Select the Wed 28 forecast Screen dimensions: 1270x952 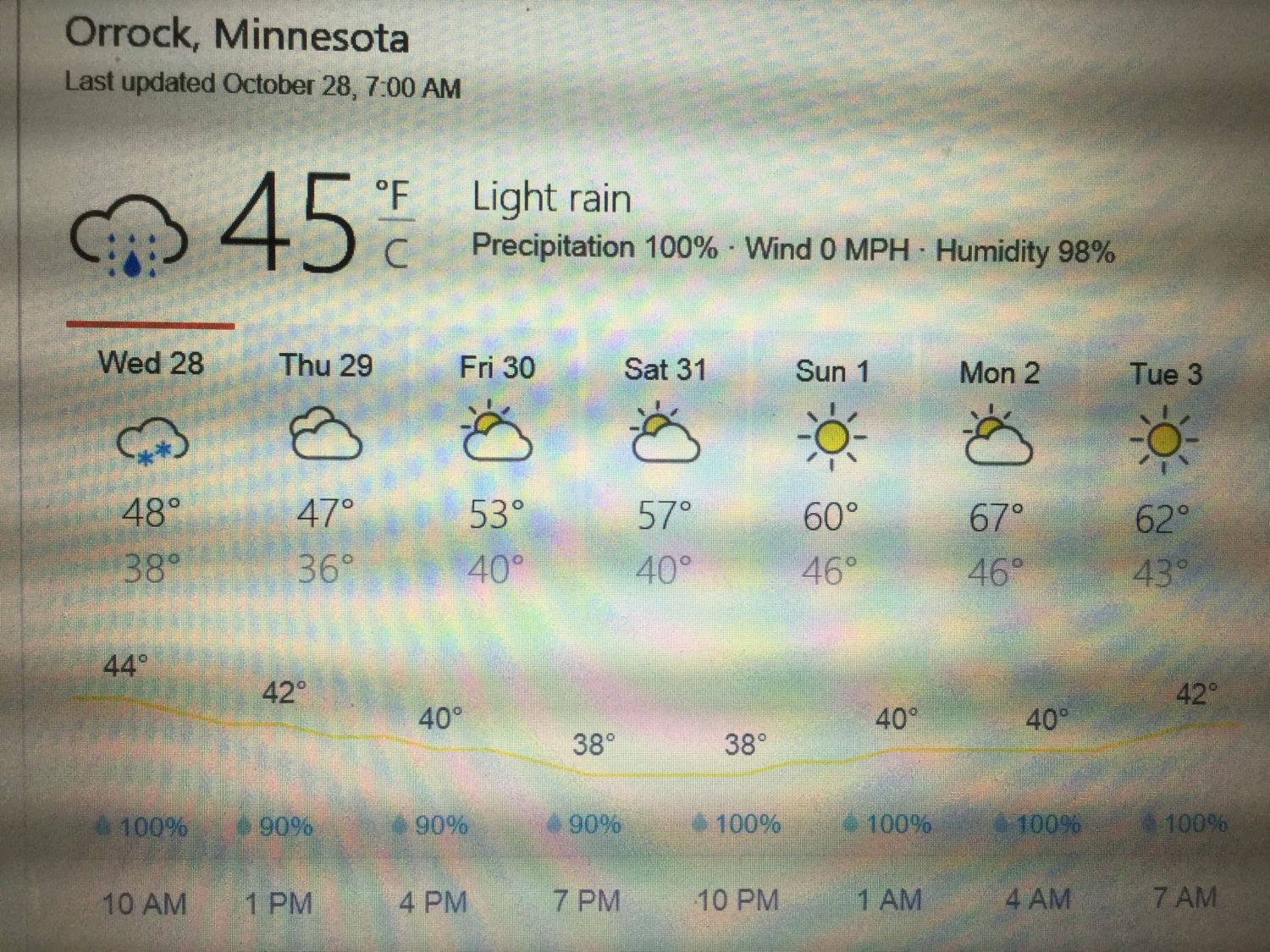(x=152, y=440)
